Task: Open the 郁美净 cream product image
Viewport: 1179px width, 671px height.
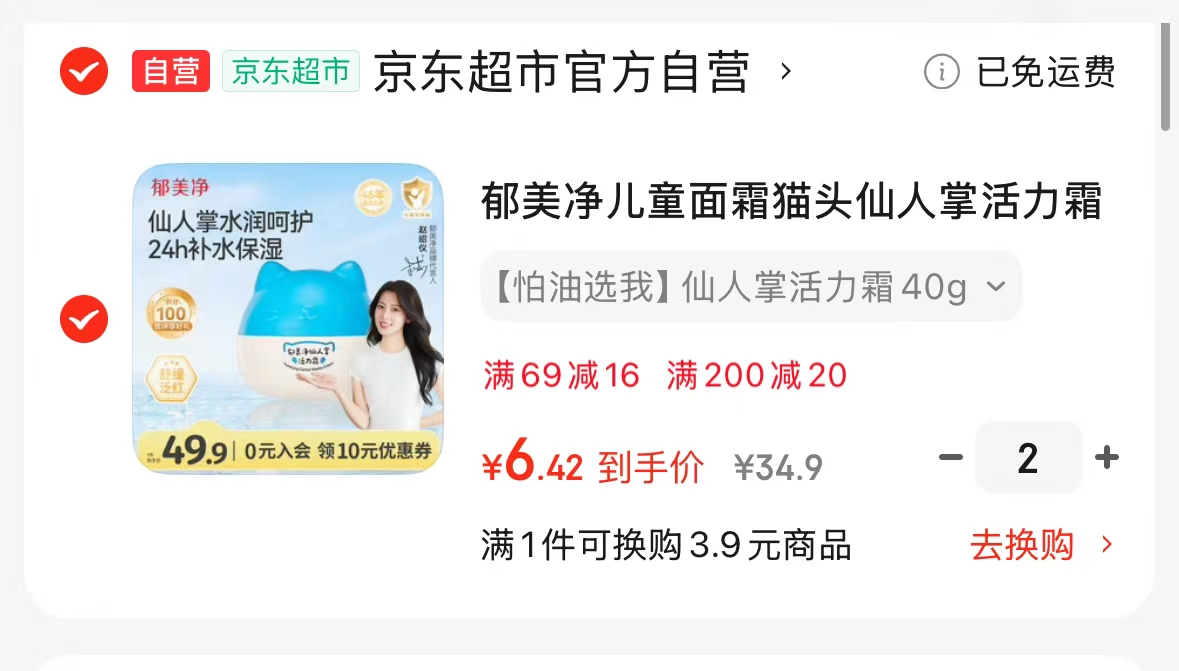Action: click(288, 318)
